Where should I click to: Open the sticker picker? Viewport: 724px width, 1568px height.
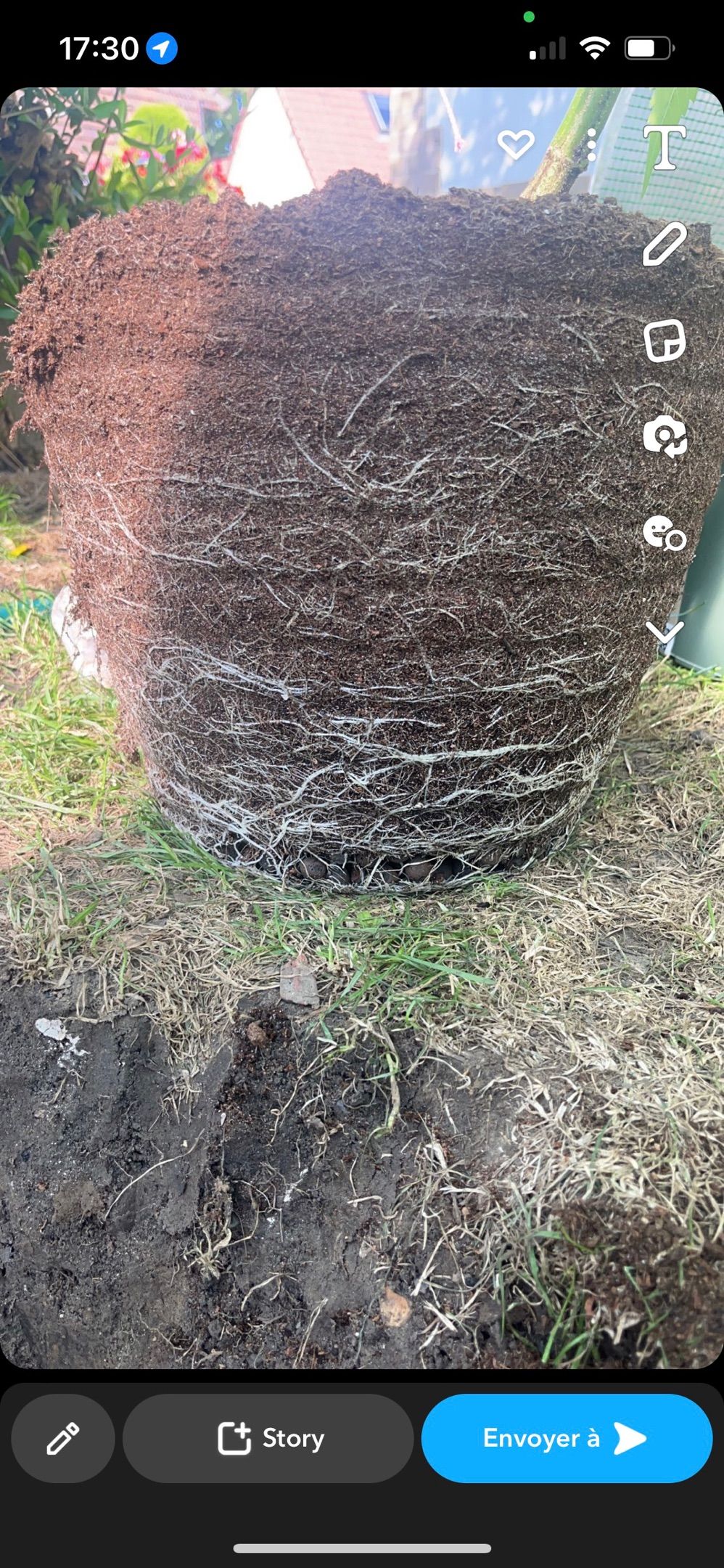(x=664, y=340)
